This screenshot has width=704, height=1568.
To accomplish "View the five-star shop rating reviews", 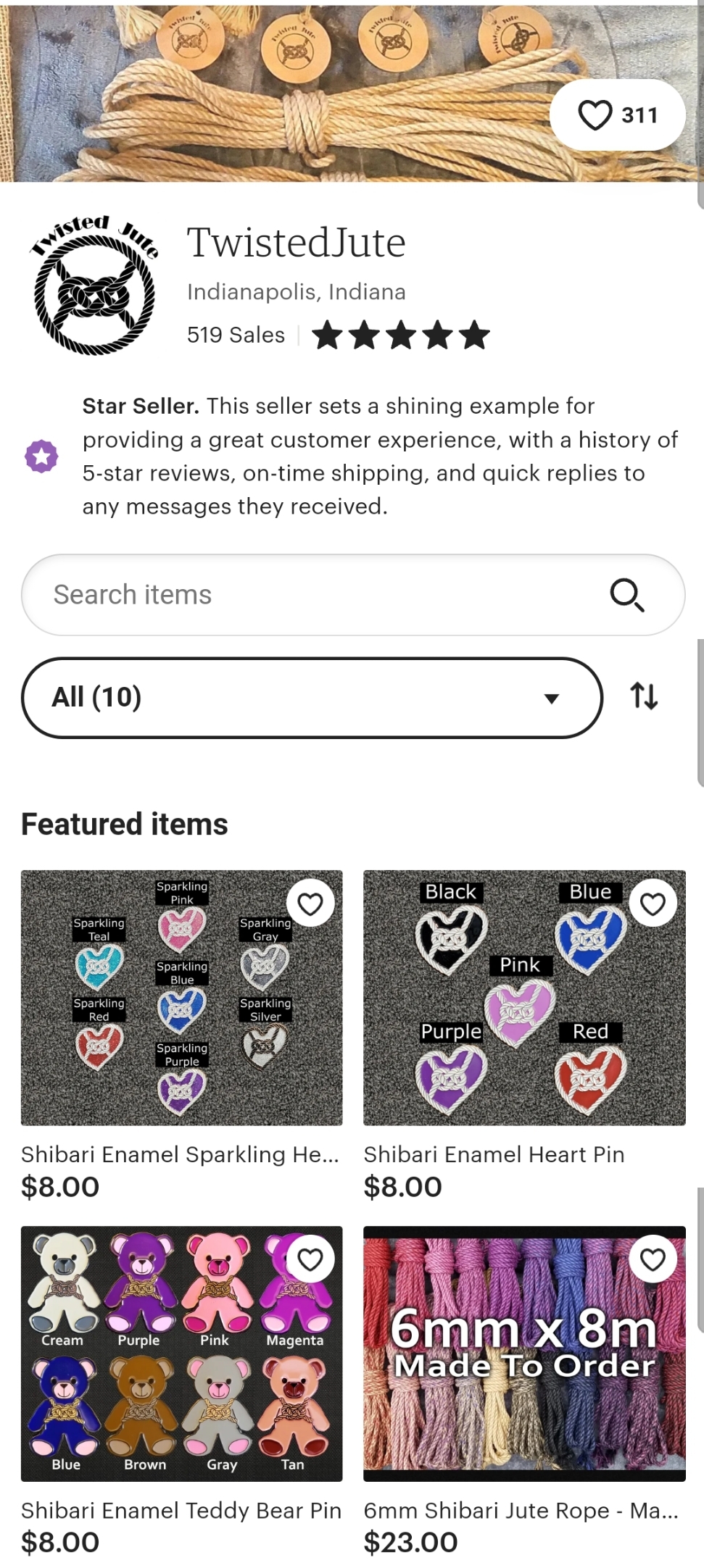I will [401, 335].
